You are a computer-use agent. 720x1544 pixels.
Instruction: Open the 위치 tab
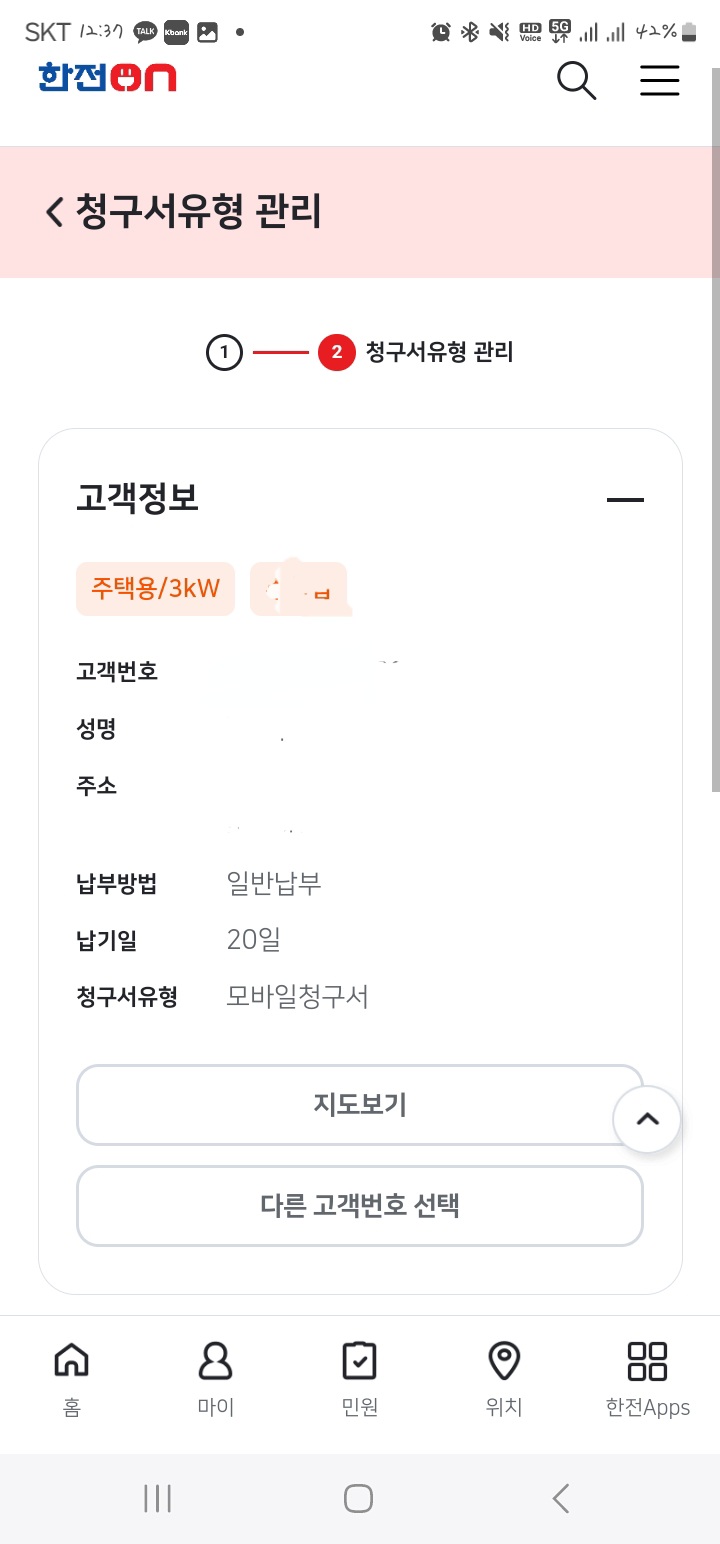(504, 1378)
